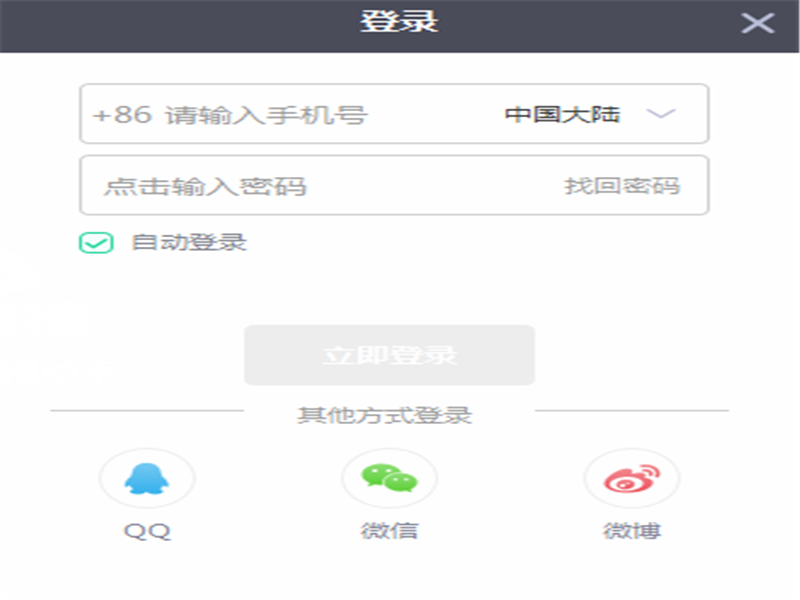Log in with 微博
This screenshot has width=800, height=600.
[631, 480]
